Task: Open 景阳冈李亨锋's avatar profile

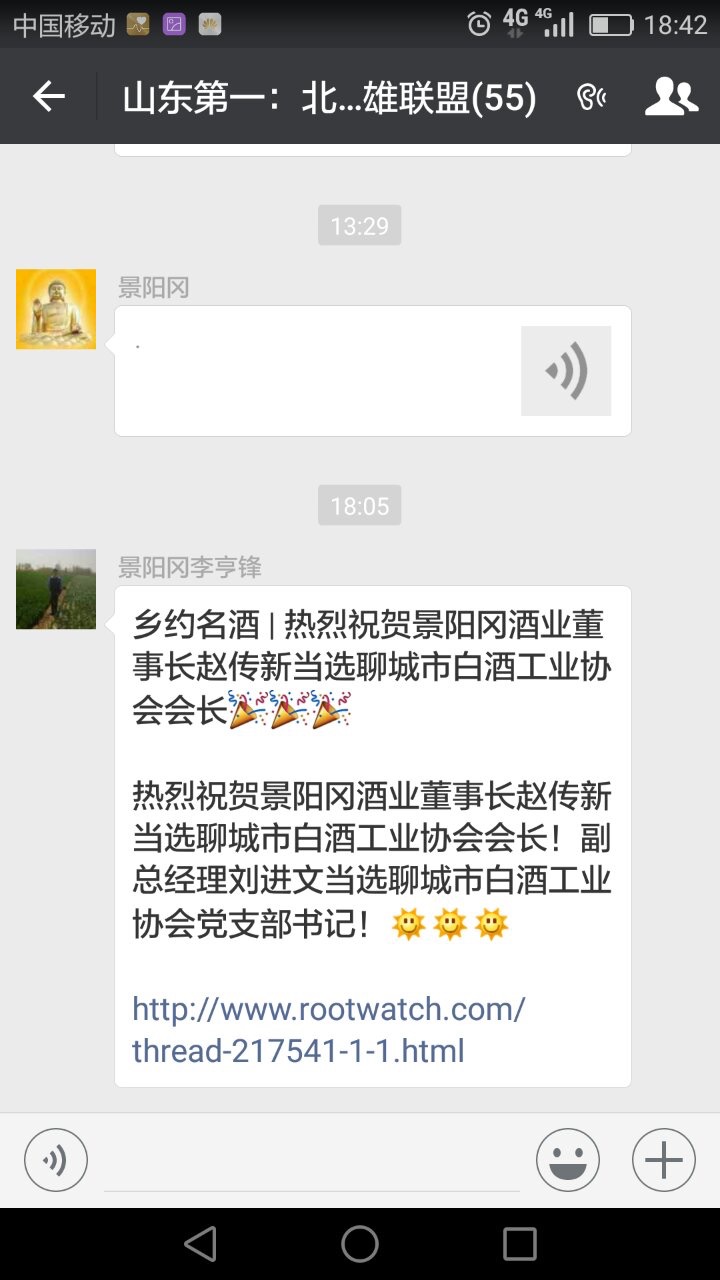Action: (x=56, y=589)
